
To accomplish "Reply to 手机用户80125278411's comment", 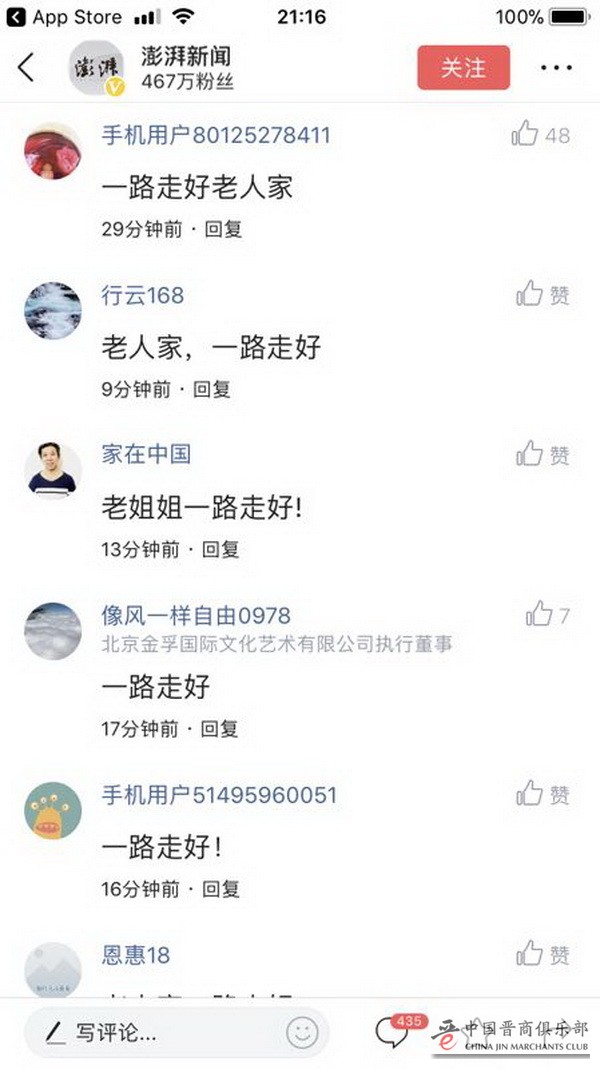I will click(223, 229).
